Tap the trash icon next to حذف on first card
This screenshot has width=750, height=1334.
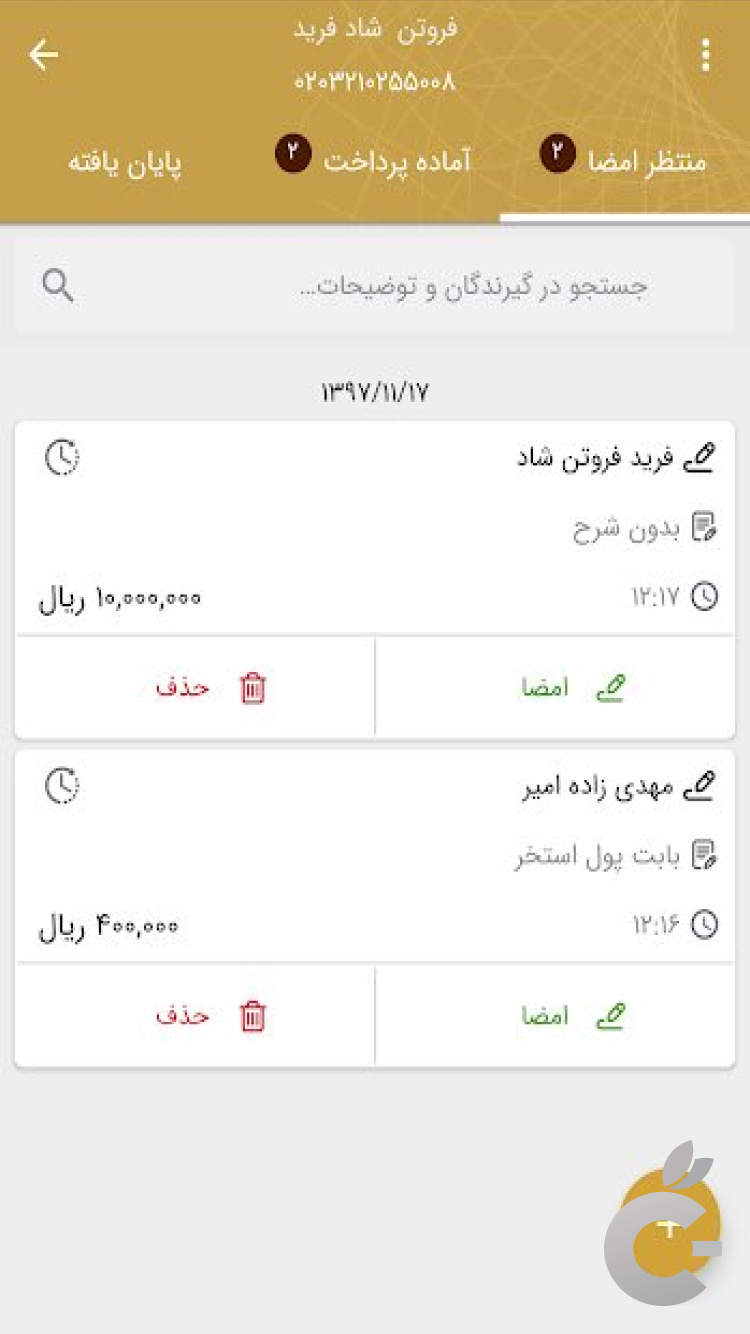[252, 687]
